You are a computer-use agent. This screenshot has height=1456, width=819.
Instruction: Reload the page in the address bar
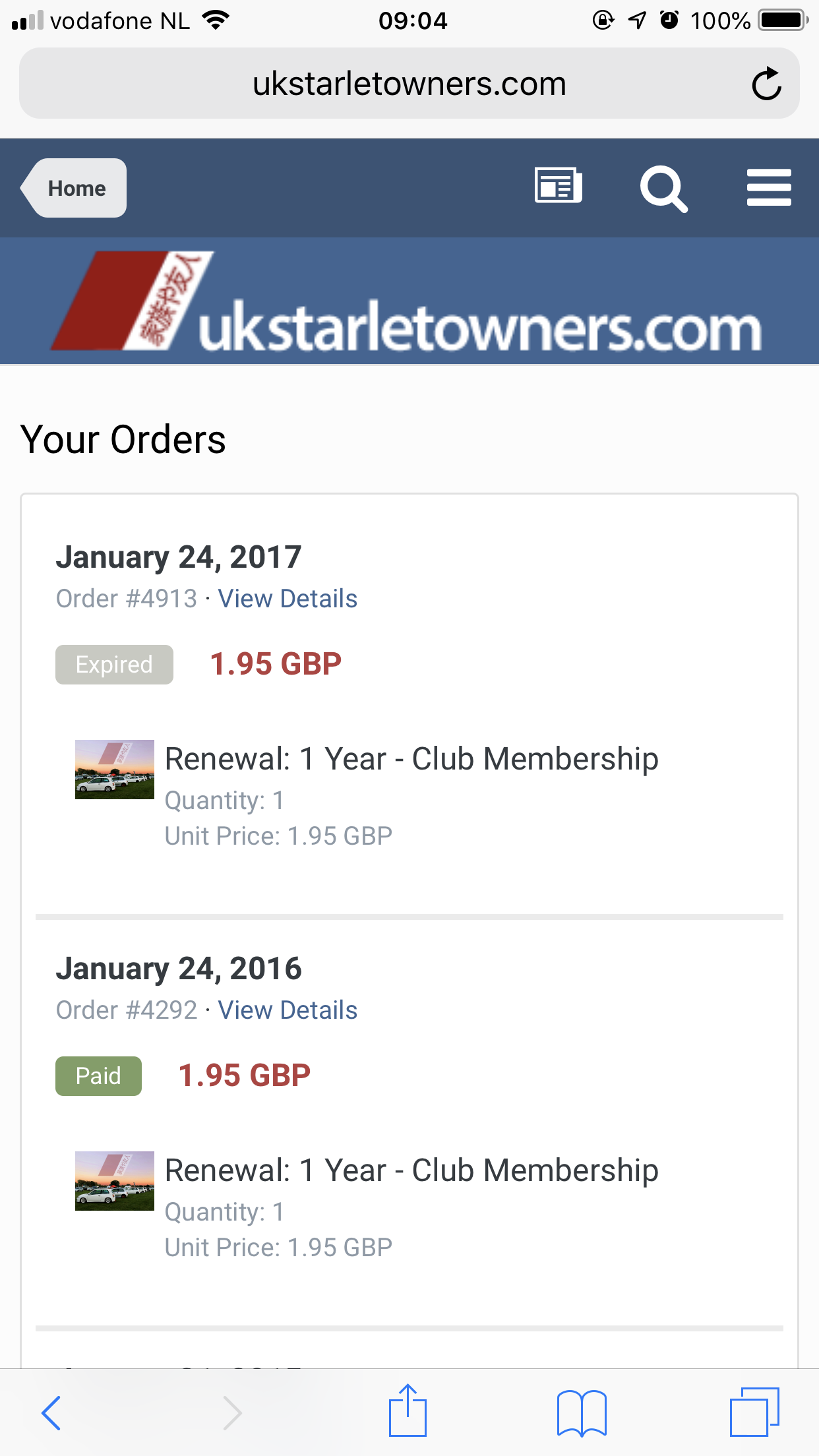pos(766,84)
